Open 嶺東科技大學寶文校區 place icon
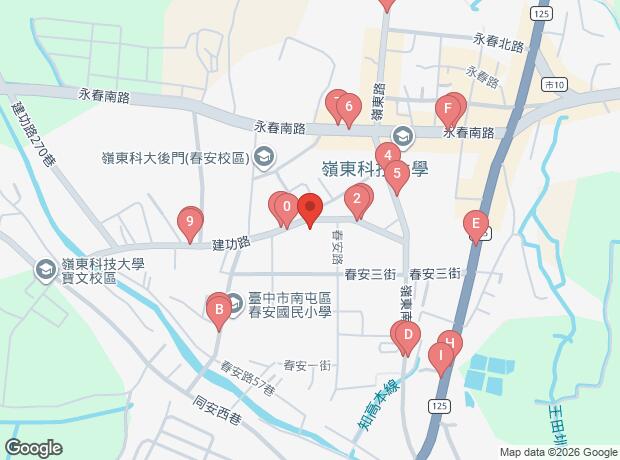 [46, 269]
